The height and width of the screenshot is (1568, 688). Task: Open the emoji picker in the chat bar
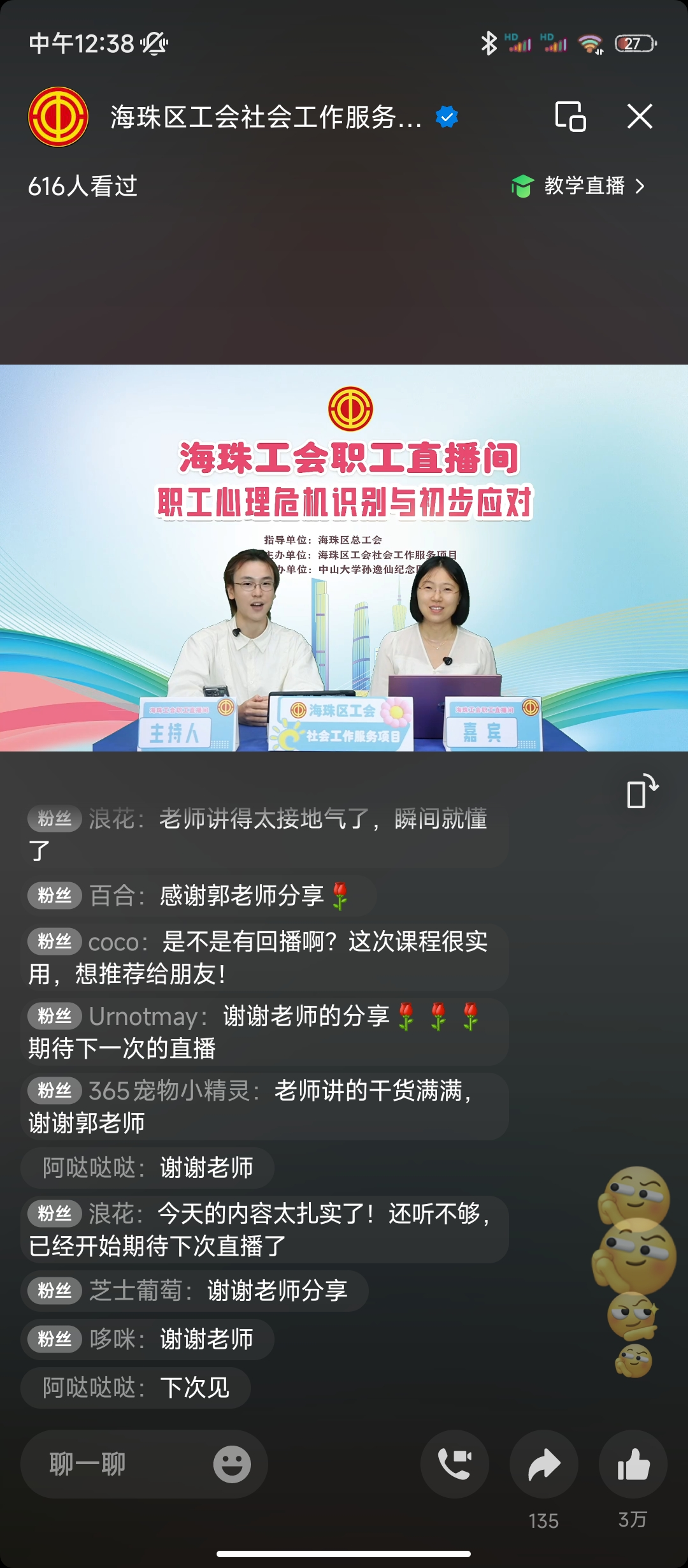click(232, 1464)
